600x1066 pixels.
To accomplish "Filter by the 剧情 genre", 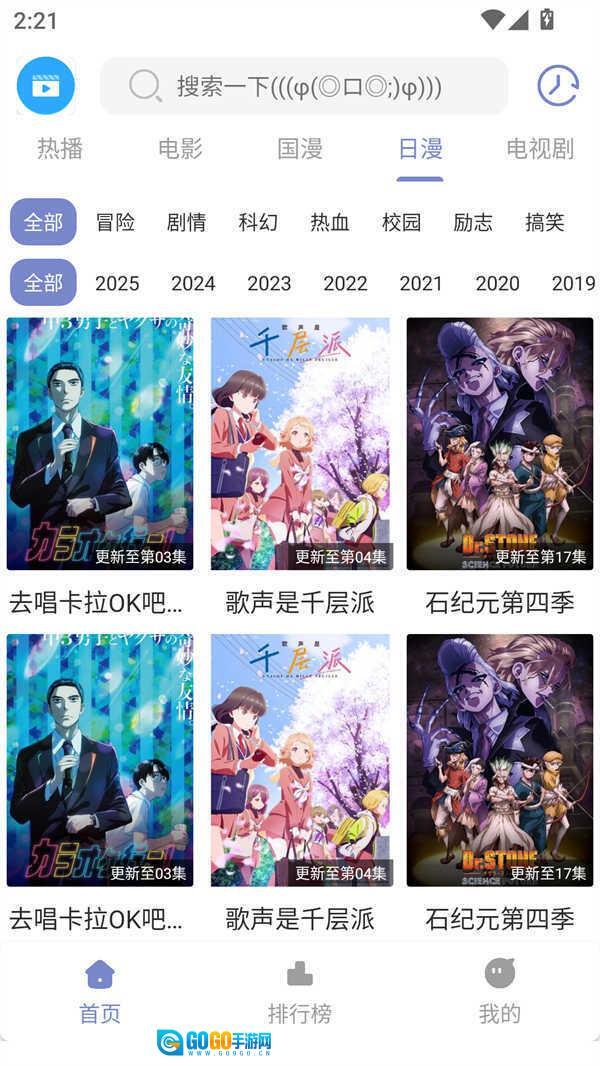I will [186, 222].
